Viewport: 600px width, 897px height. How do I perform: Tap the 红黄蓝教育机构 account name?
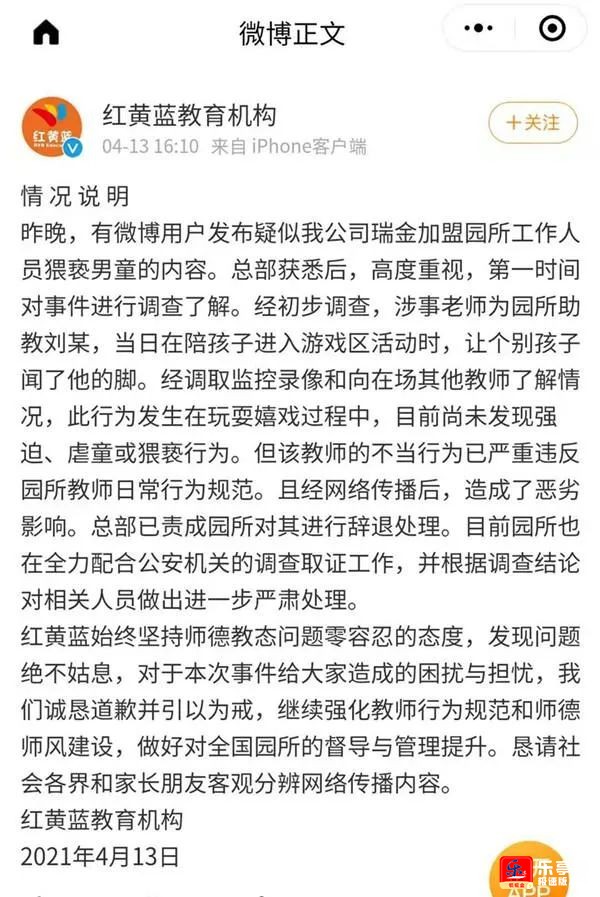tap(189, 116)
